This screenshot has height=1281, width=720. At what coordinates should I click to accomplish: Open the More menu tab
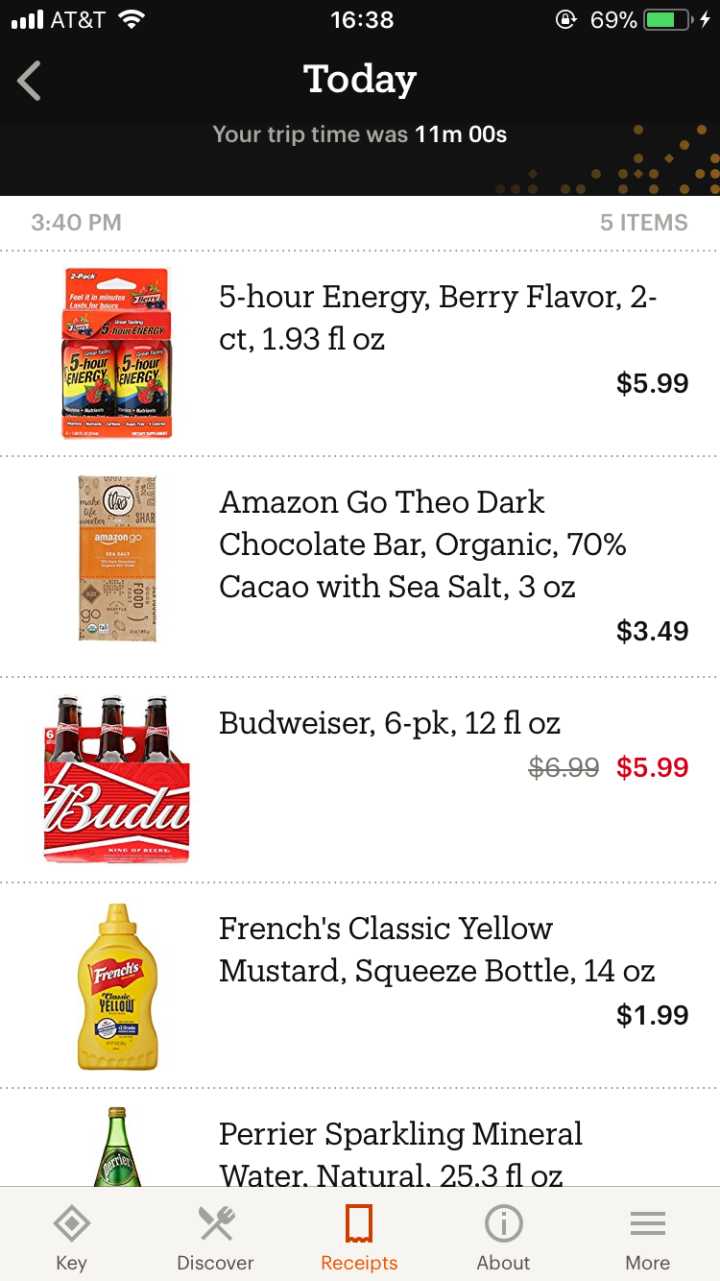click(647, 1236)
